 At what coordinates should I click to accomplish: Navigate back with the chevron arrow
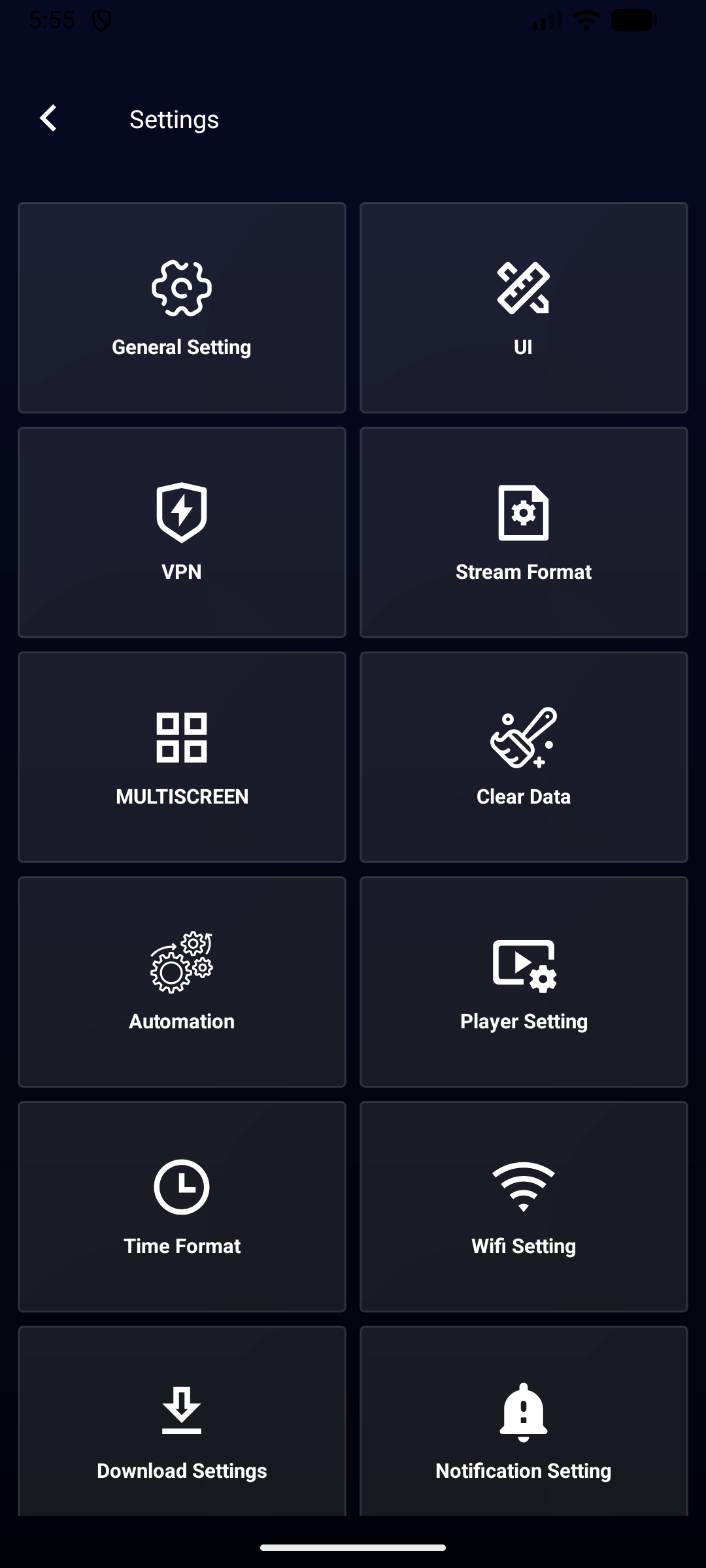coord(48,118)
